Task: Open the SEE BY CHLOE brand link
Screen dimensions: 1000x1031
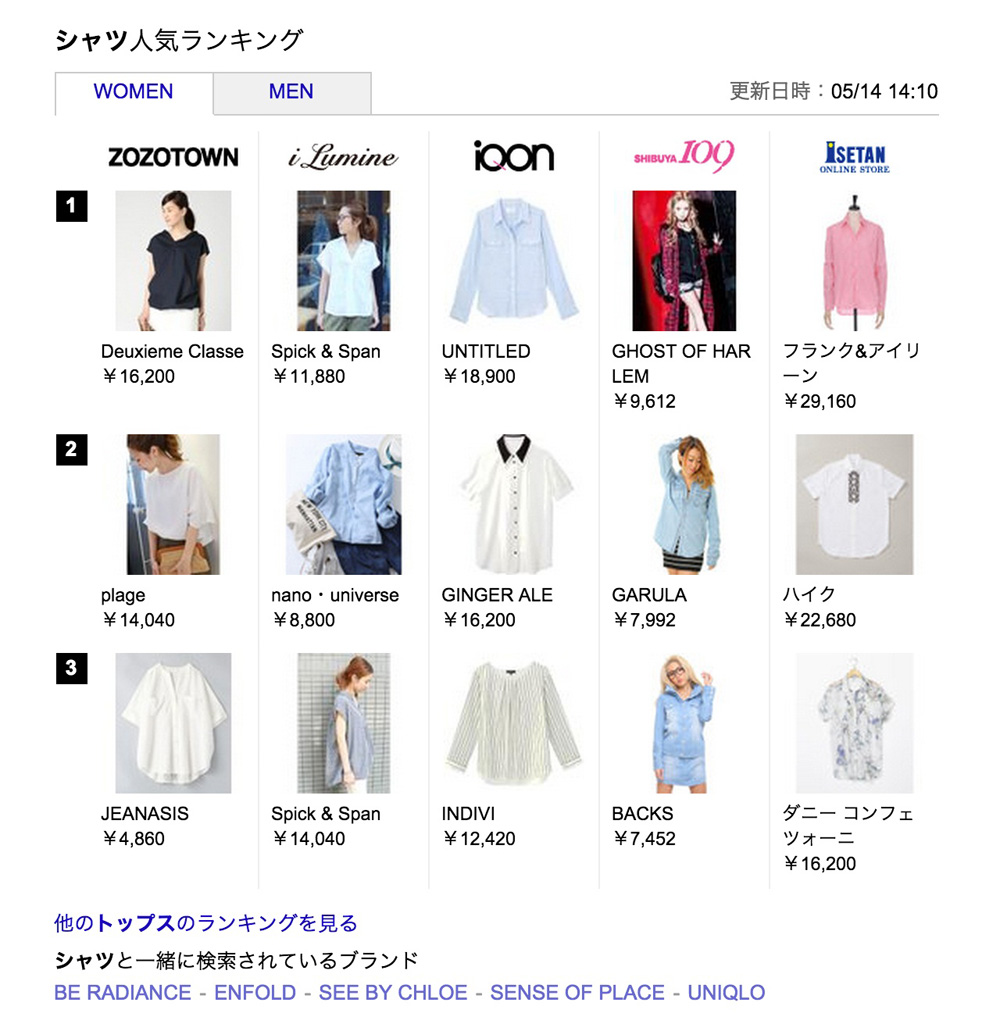Action: click(x=392, y=993)
